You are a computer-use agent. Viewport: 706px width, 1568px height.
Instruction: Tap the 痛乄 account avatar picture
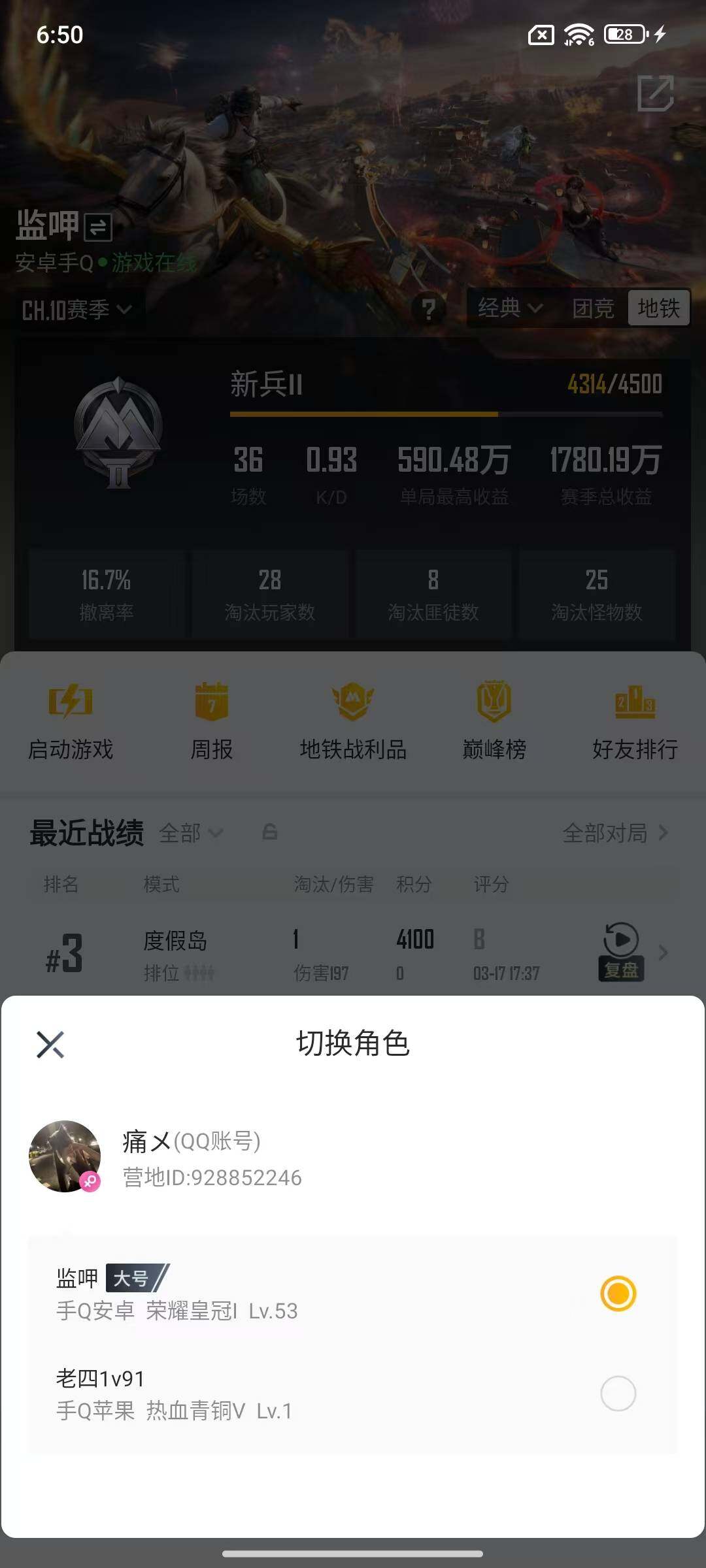point(65,1158)
